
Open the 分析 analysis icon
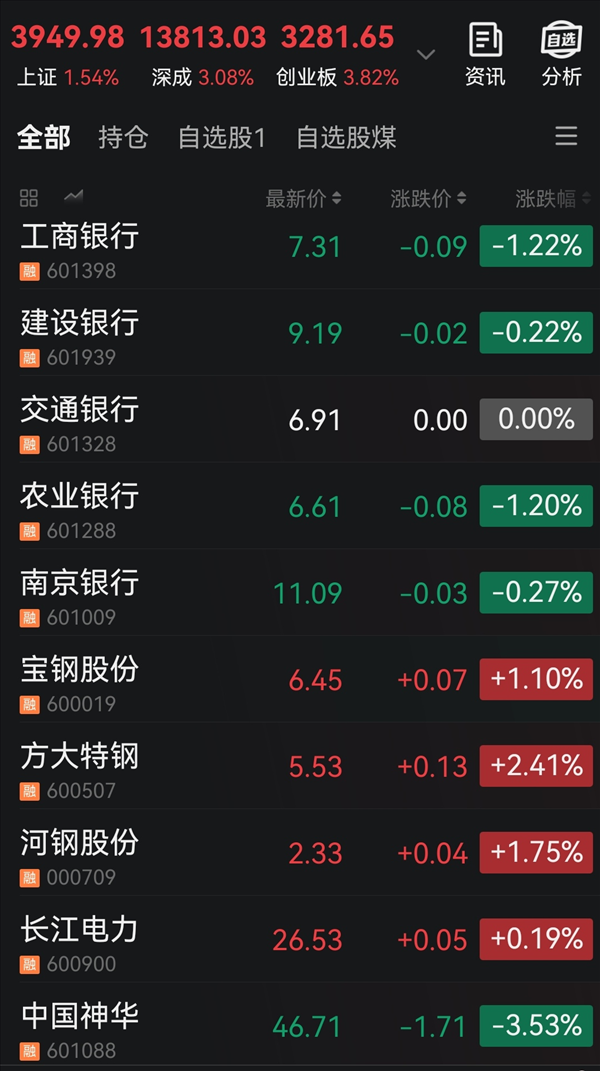pos(562,53)
